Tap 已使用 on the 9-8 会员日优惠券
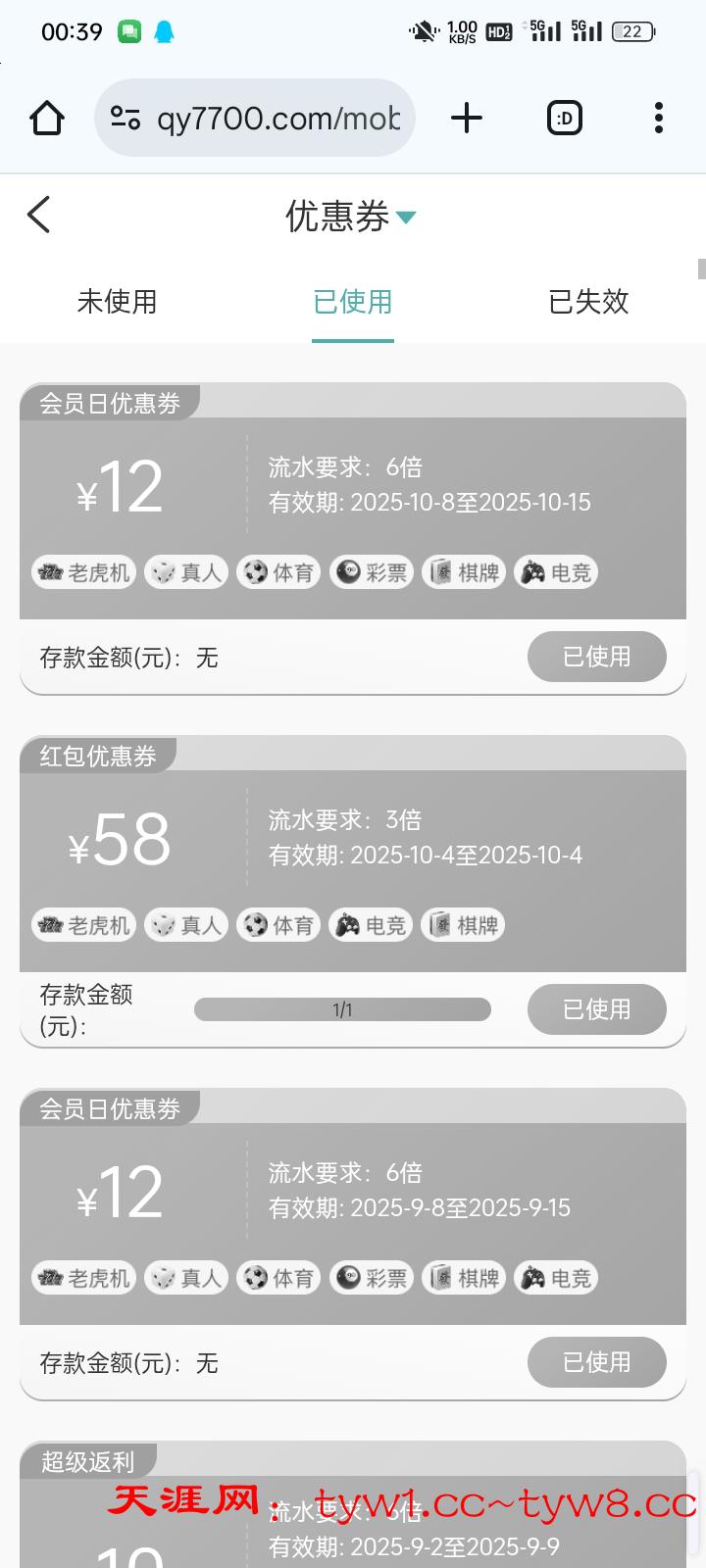 click(596, 1362)
